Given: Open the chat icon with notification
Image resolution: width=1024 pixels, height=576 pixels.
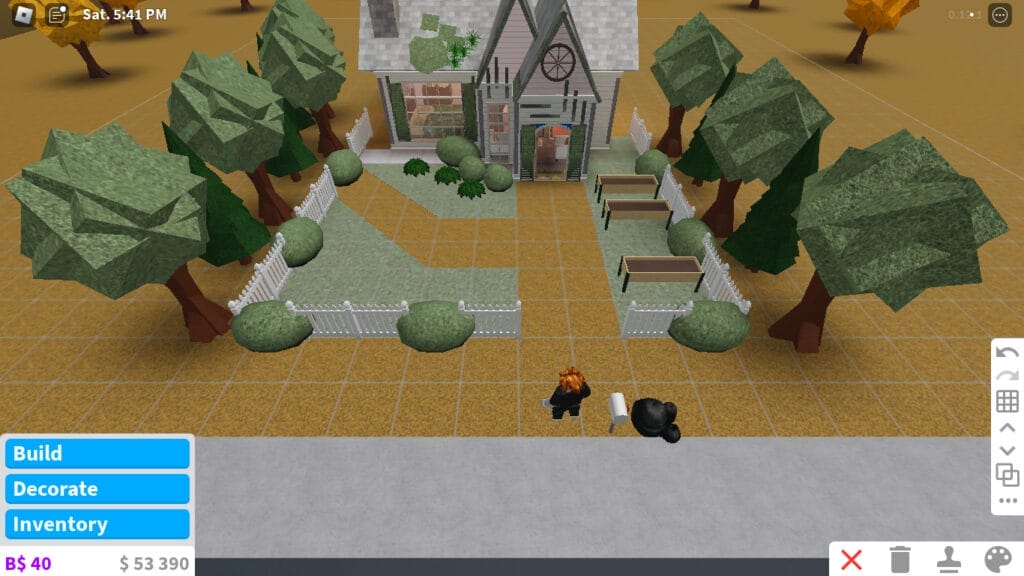Looking at the screenshot, I should pos(57,15).
